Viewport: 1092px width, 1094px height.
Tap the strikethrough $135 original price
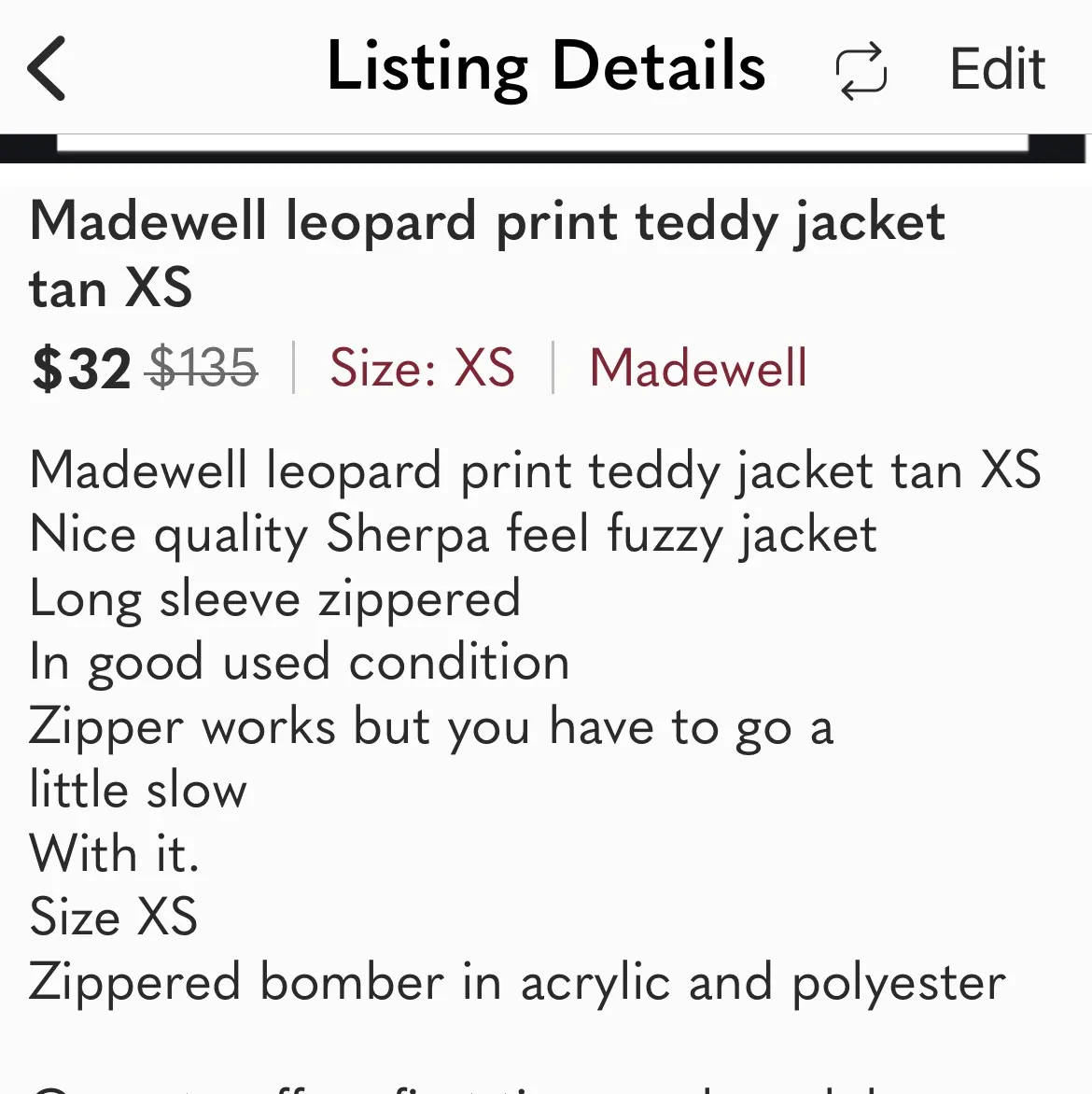pyautogui.click(x=201, y=368)
